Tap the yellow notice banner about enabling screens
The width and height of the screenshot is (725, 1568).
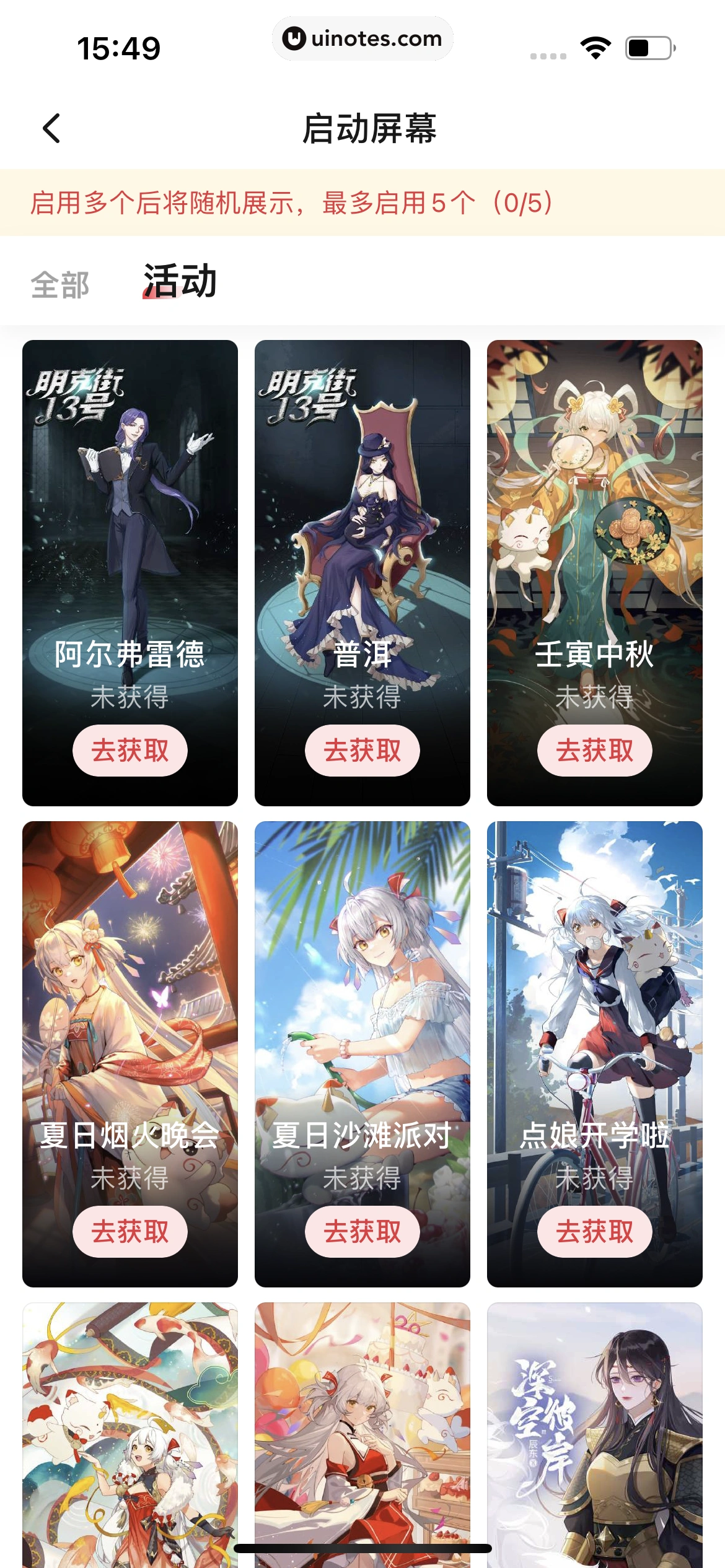pos(362,201)
